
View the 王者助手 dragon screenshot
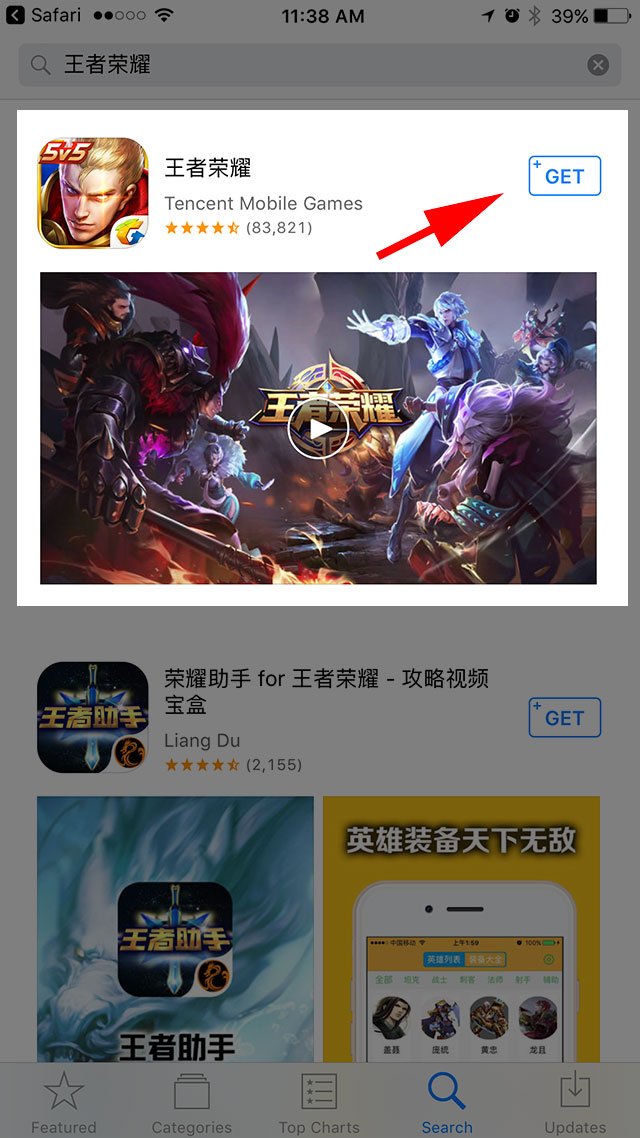(x=175, y=928)
